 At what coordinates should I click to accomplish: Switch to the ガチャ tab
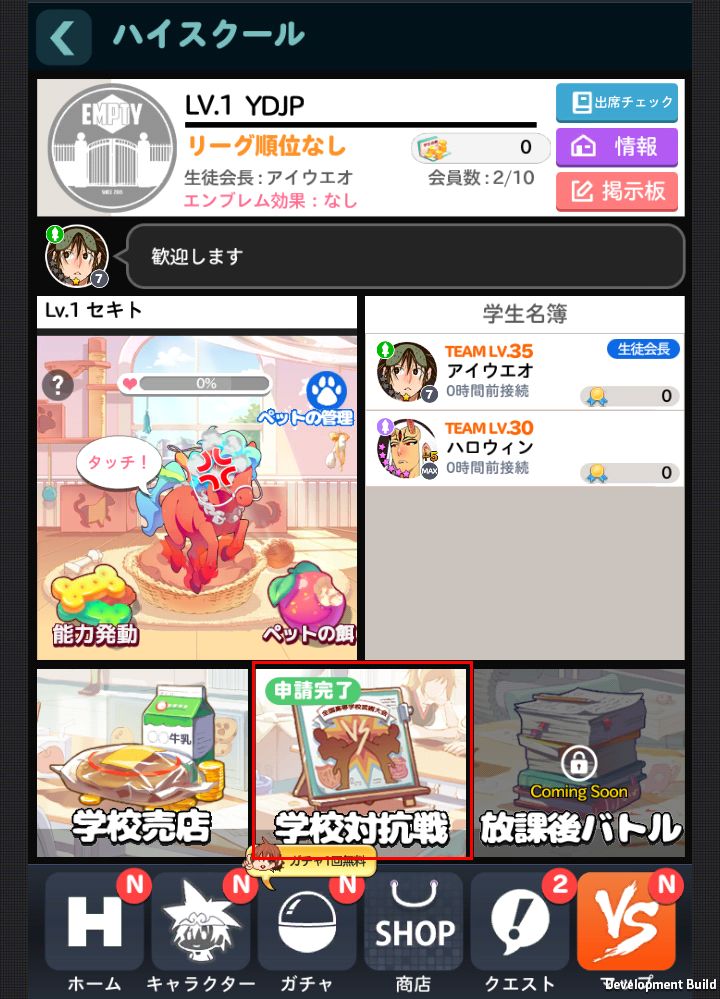click(307, 932)
